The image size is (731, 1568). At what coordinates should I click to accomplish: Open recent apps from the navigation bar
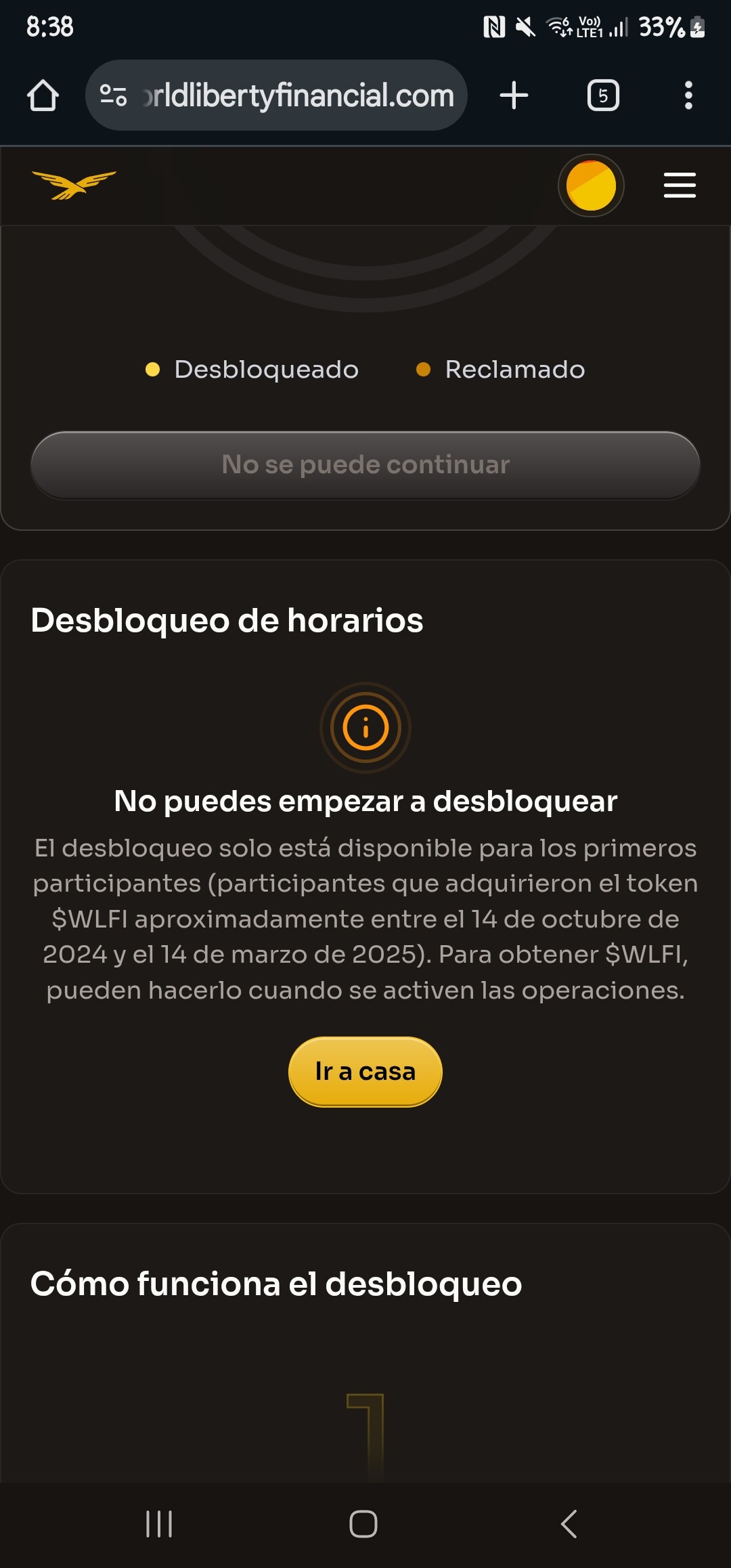pos(159,1524)
